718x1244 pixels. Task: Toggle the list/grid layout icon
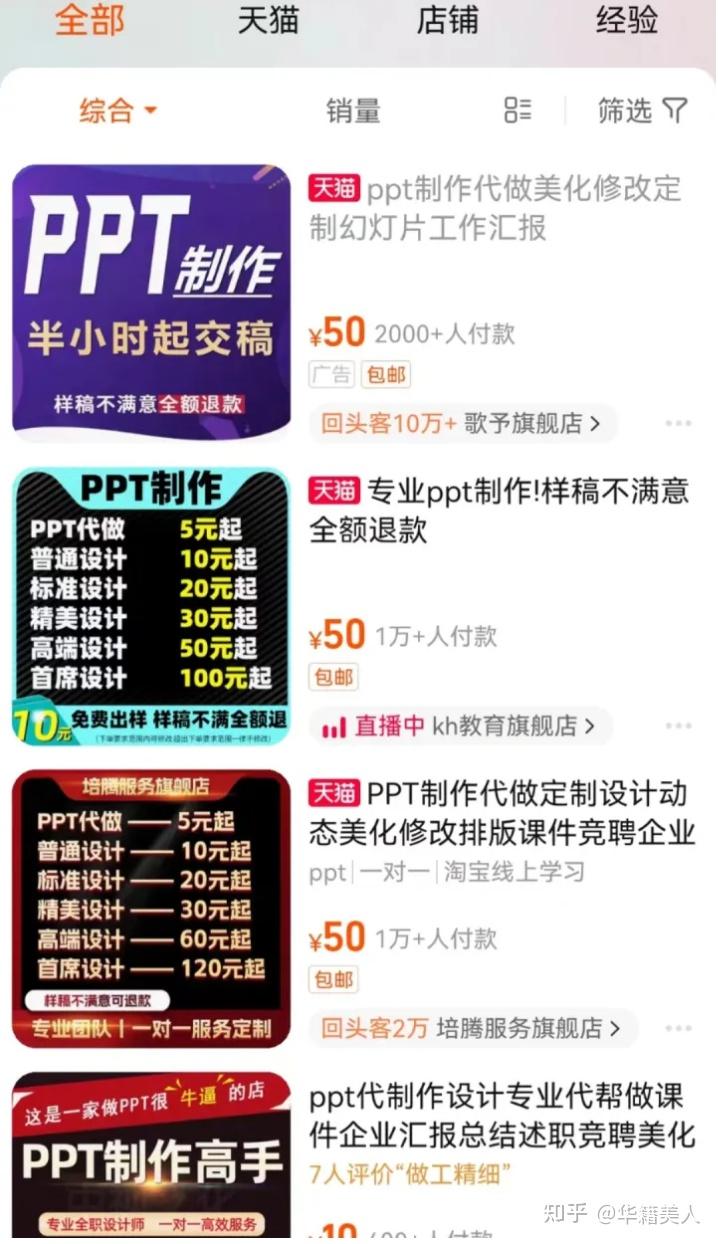(518, 110)
